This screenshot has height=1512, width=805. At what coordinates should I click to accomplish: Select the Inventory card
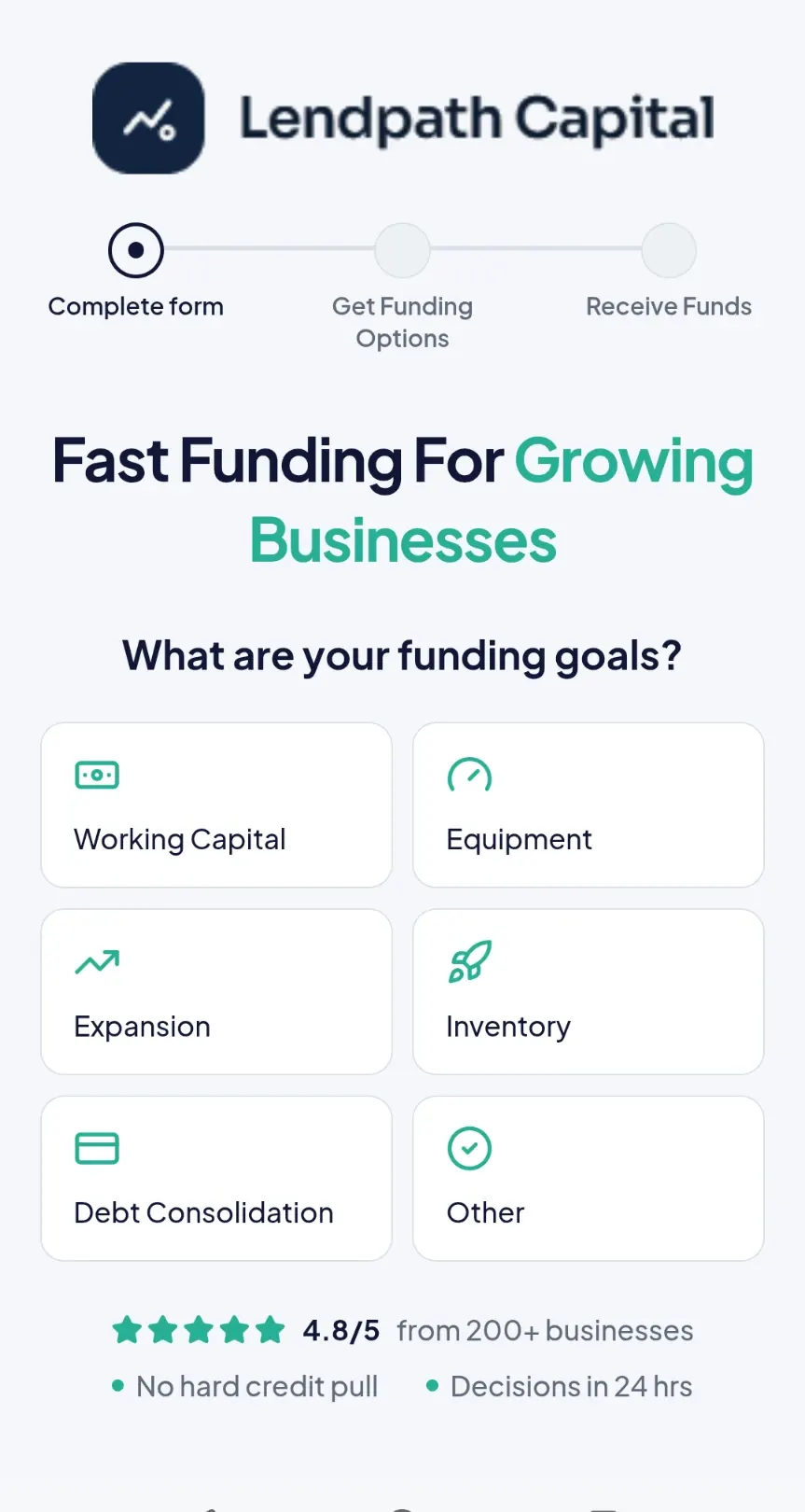(589, 991)
